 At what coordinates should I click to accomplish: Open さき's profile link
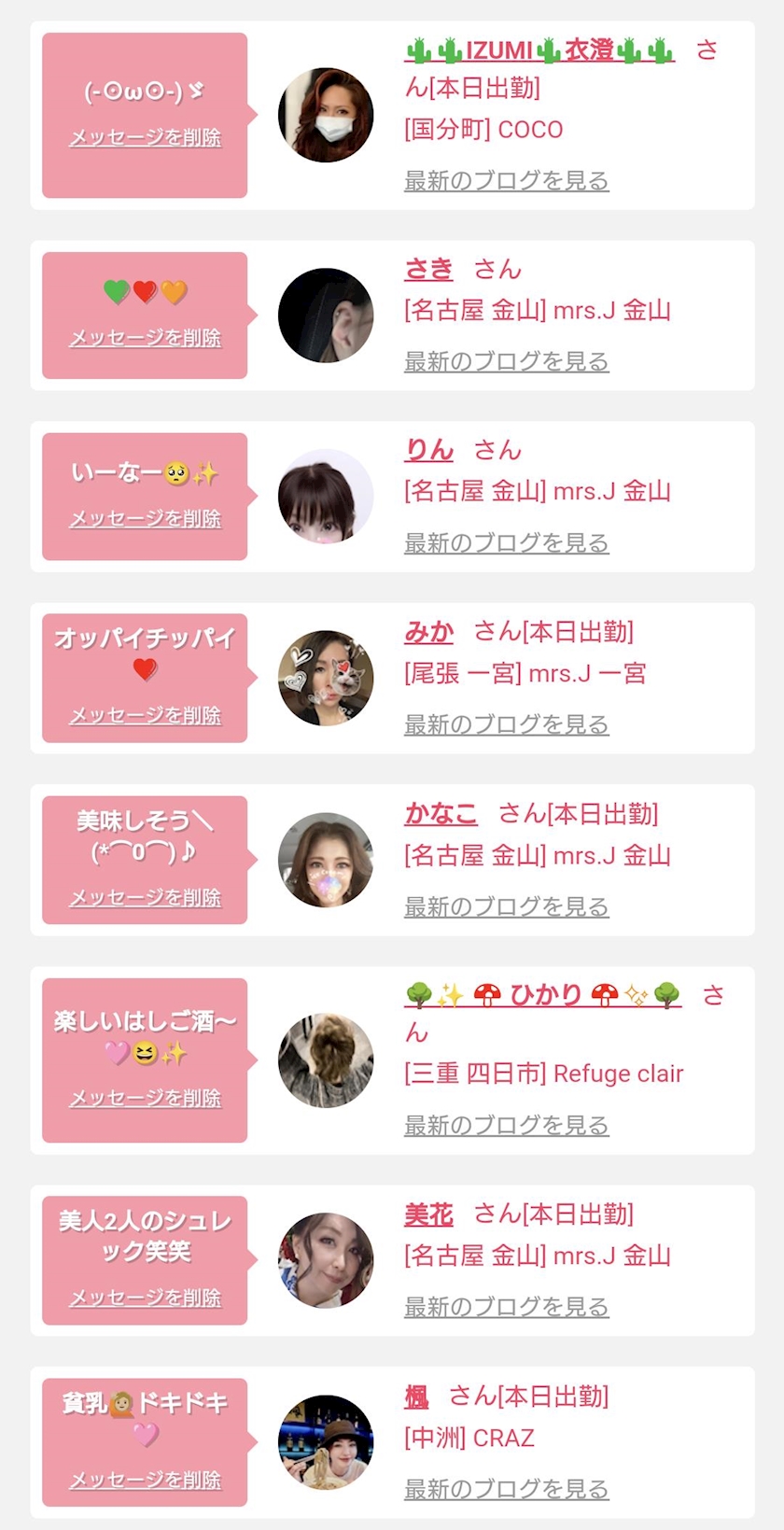pos(428,270)
